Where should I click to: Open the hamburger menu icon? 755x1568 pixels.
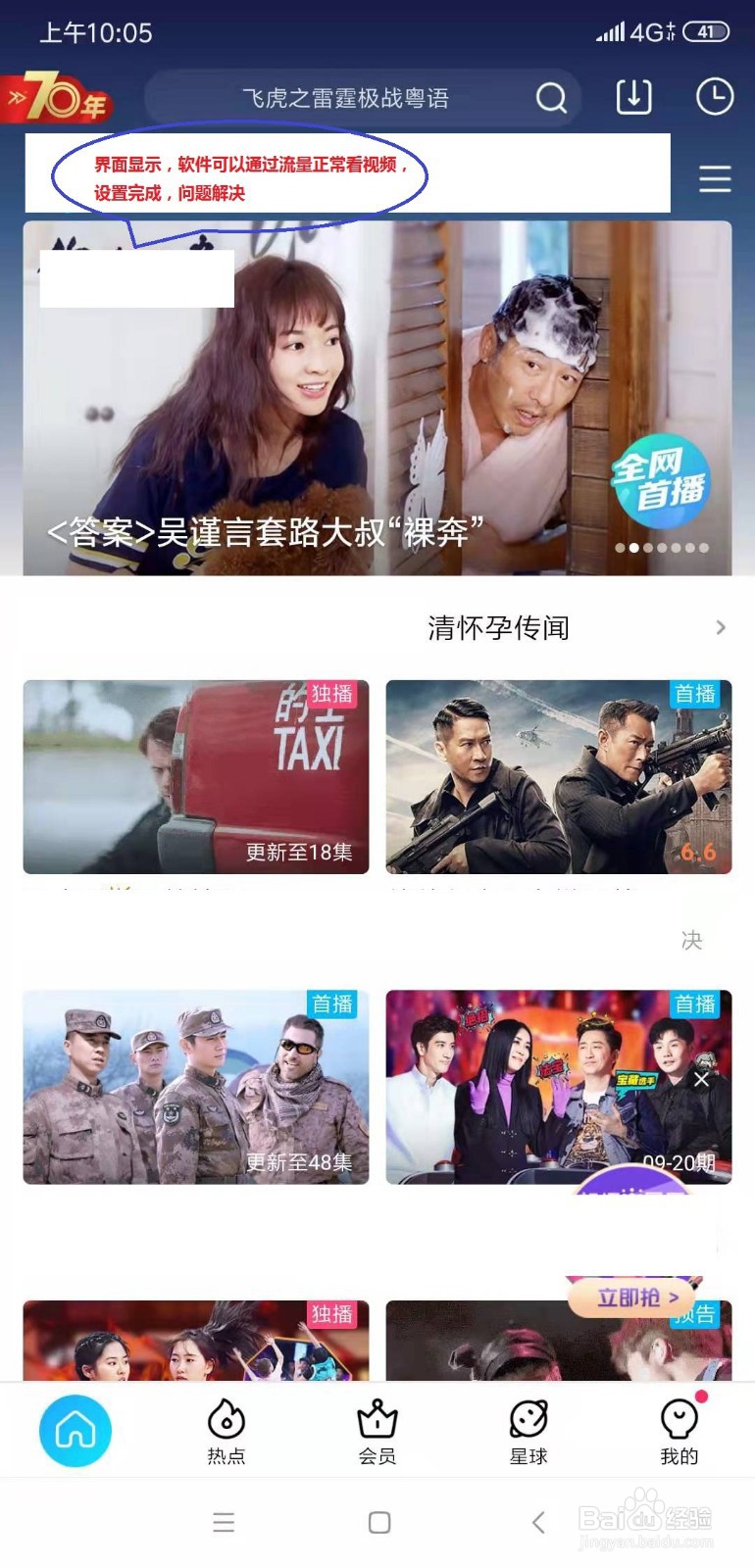click(715, 179)
